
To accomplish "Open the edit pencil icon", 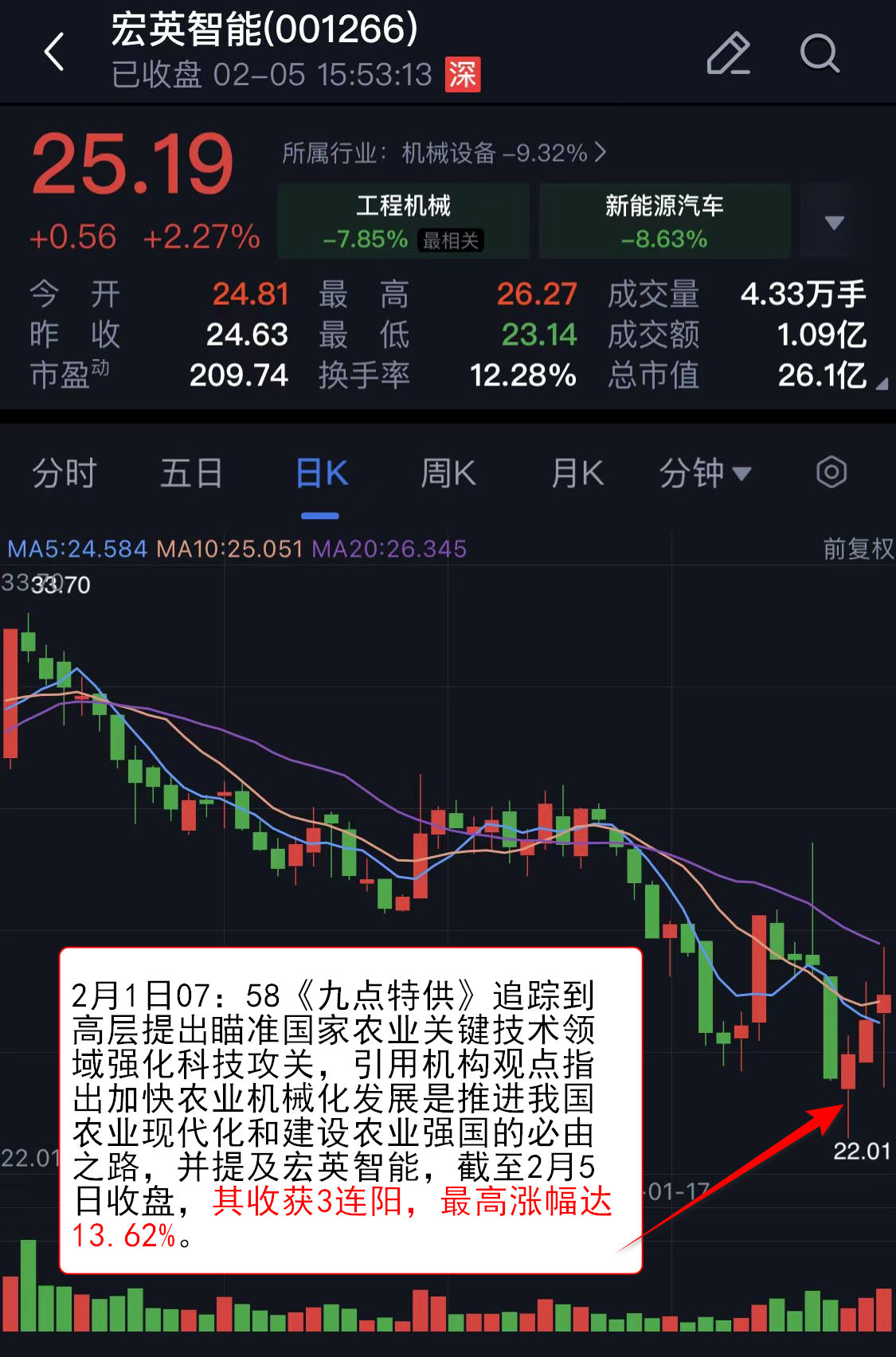I will coord(728,53).
